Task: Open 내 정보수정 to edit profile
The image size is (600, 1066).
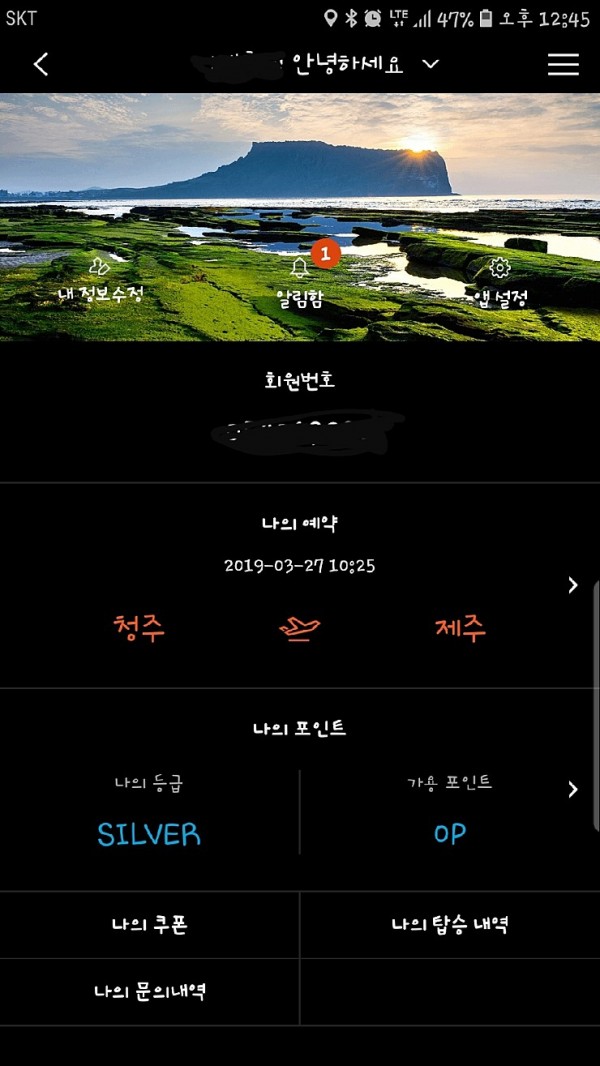Action: [x=100, y=281]
